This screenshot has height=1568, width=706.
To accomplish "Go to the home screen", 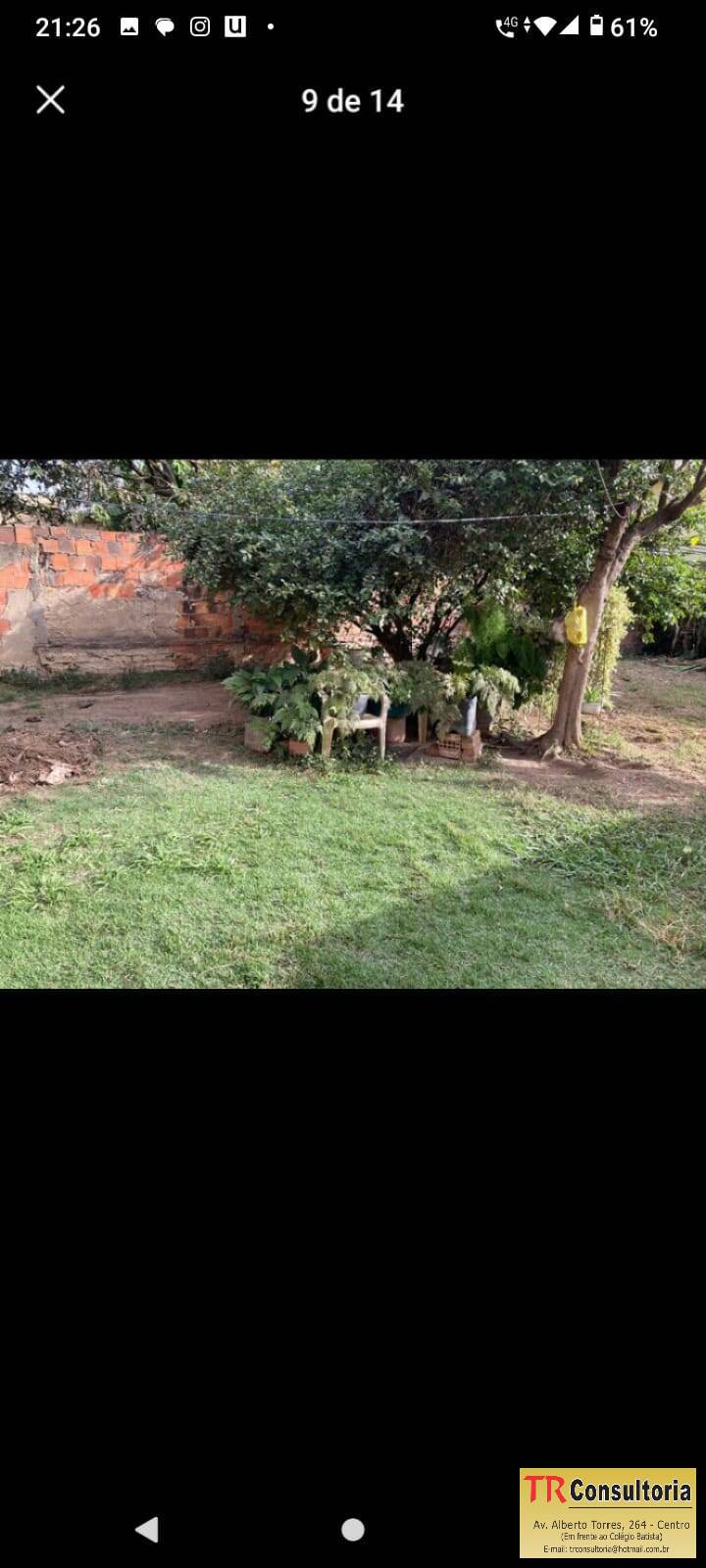I will pyautogui.click(x=353, y=1529).
